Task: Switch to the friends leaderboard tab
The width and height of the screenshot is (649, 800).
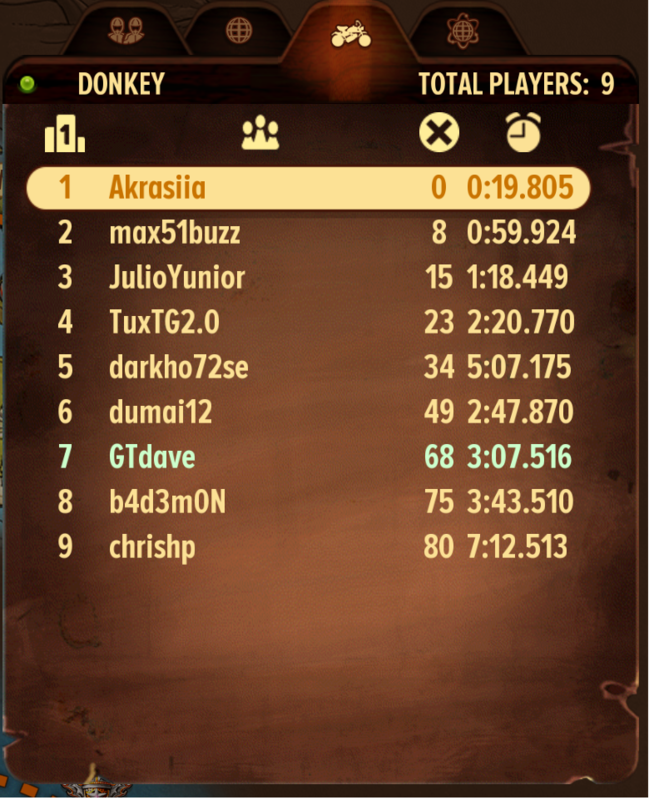Action: [127, 30]
